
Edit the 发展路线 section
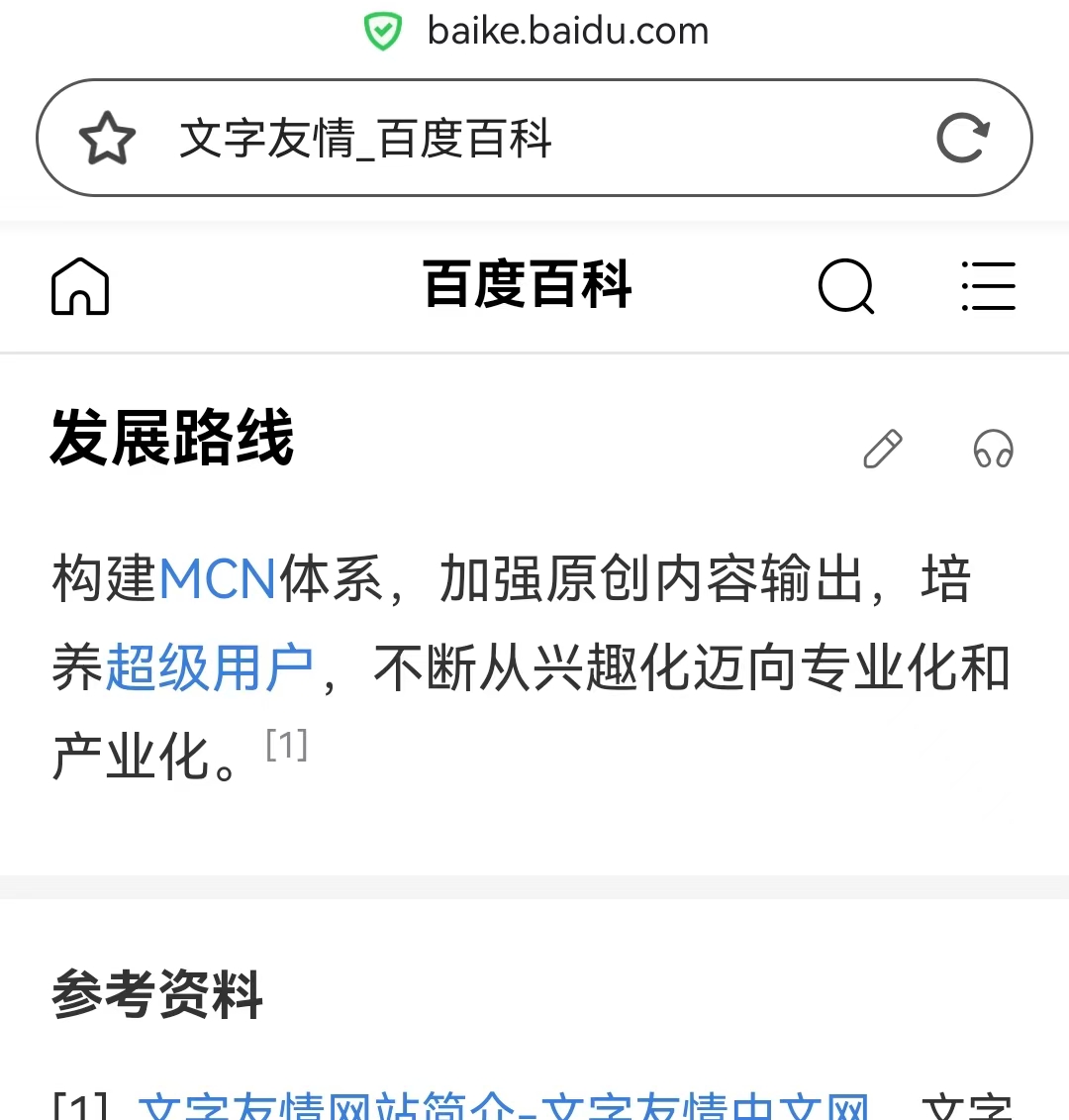(882, 449)
